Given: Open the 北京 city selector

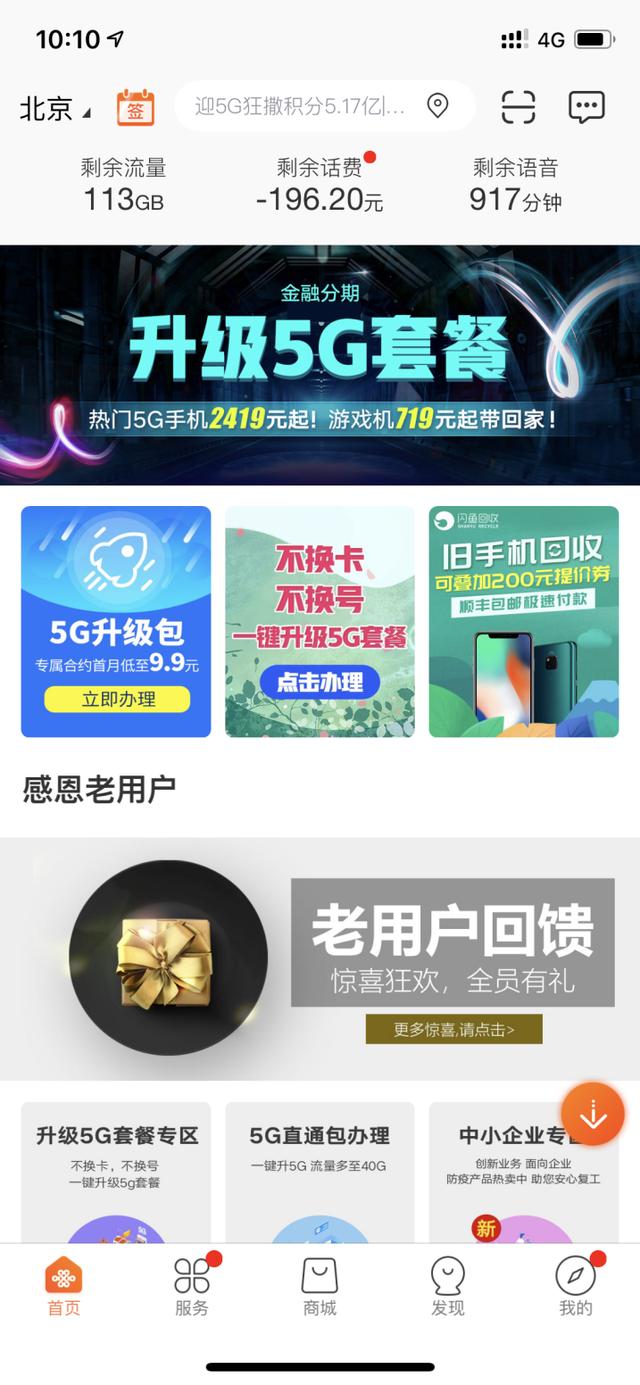Looking at the screenshot, I should point(55,108).
